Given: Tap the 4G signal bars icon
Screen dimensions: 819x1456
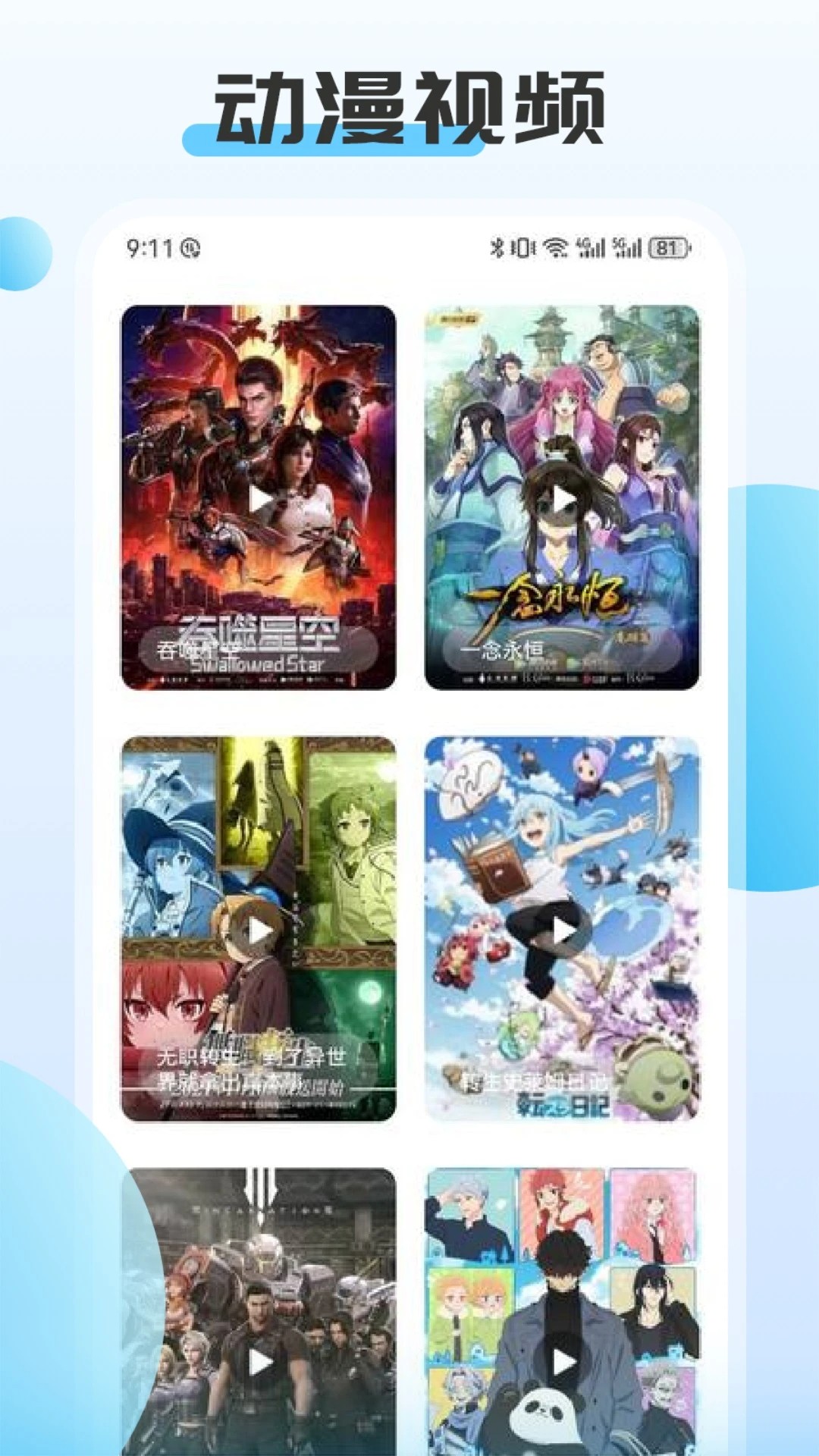Looking at the screenshot, I should click(x=590, y=246).
